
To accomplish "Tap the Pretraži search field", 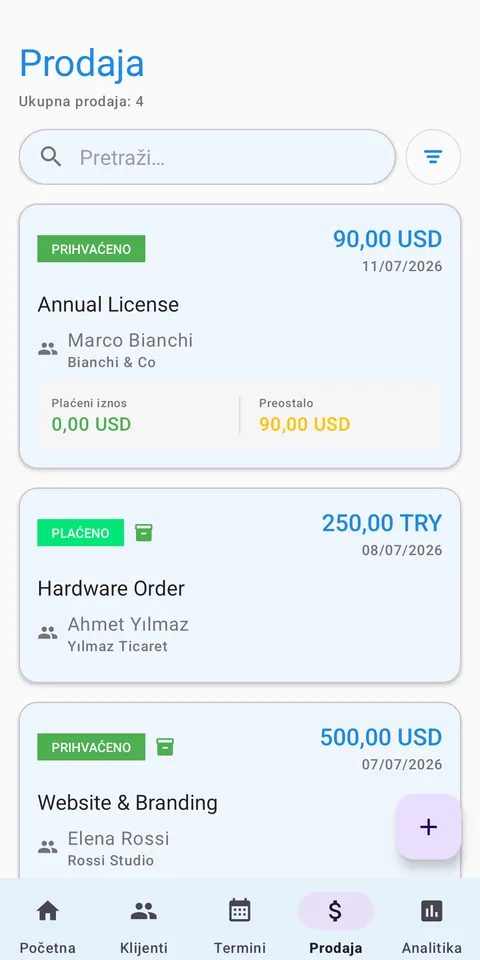I will click(x=207, y=157).
